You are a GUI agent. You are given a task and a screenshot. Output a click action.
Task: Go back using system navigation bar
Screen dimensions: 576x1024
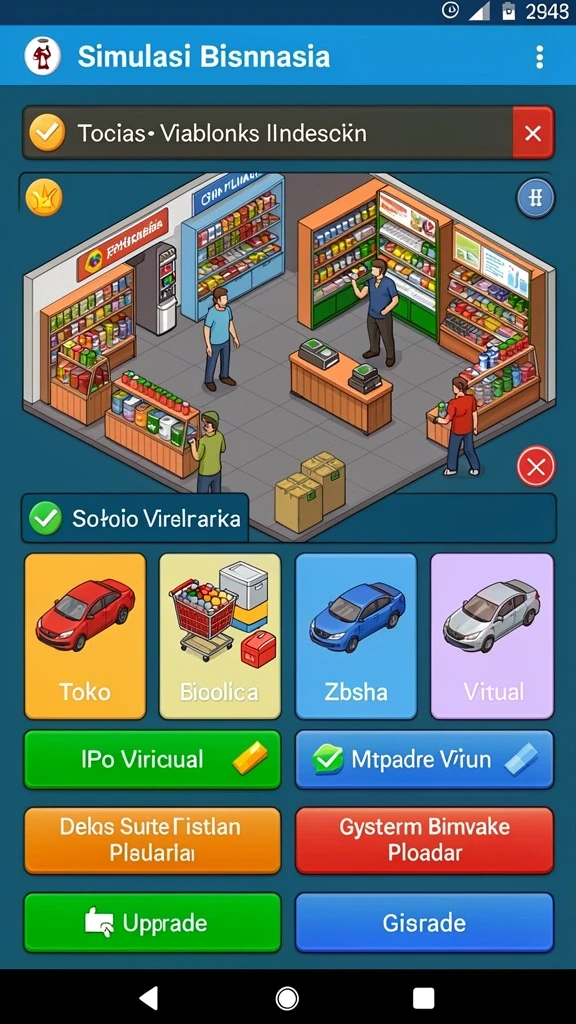(149, 998)
